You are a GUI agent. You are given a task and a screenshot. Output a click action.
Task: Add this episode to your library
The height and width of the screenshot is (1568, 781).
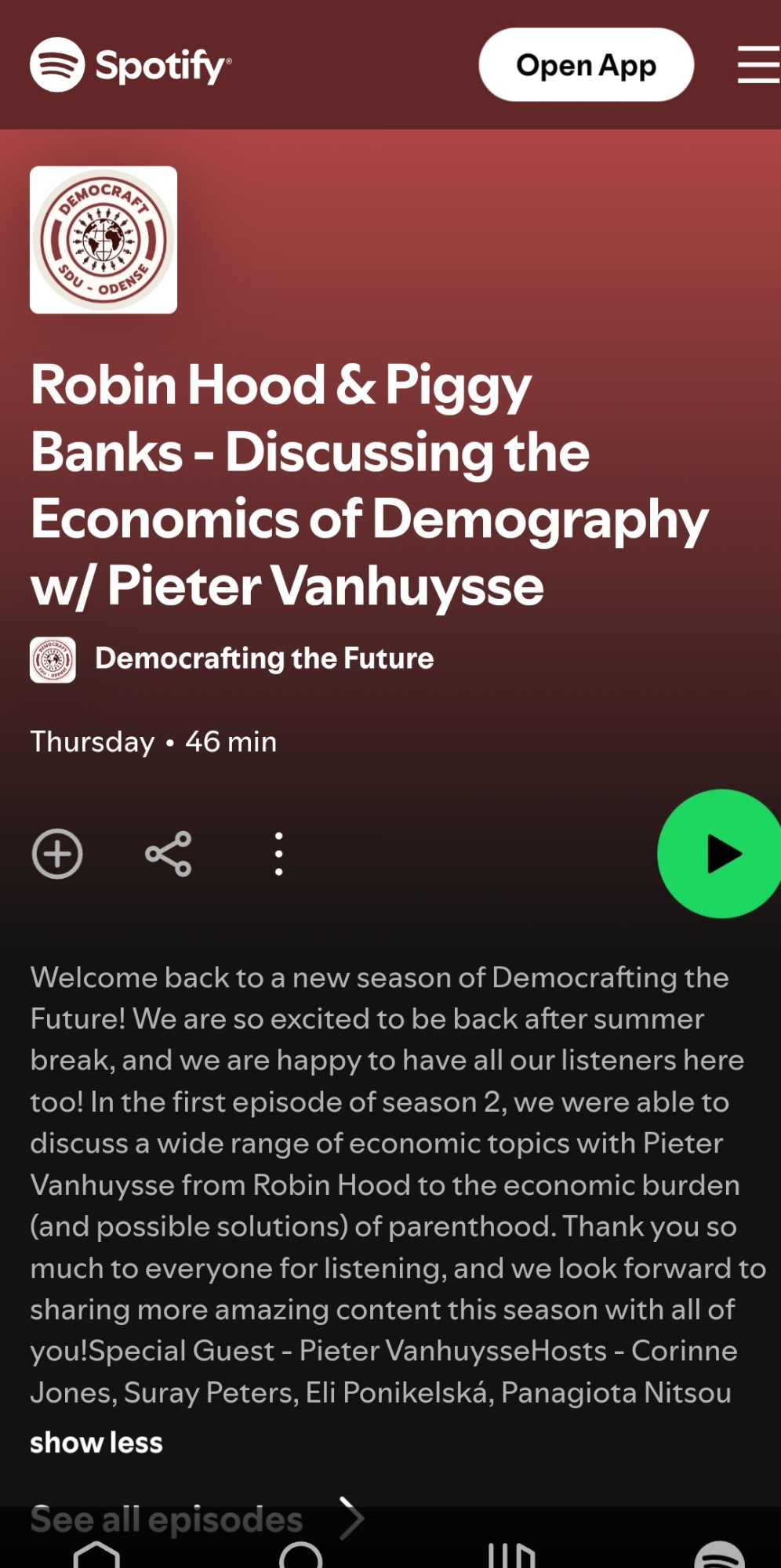click(x=57, y=854)
